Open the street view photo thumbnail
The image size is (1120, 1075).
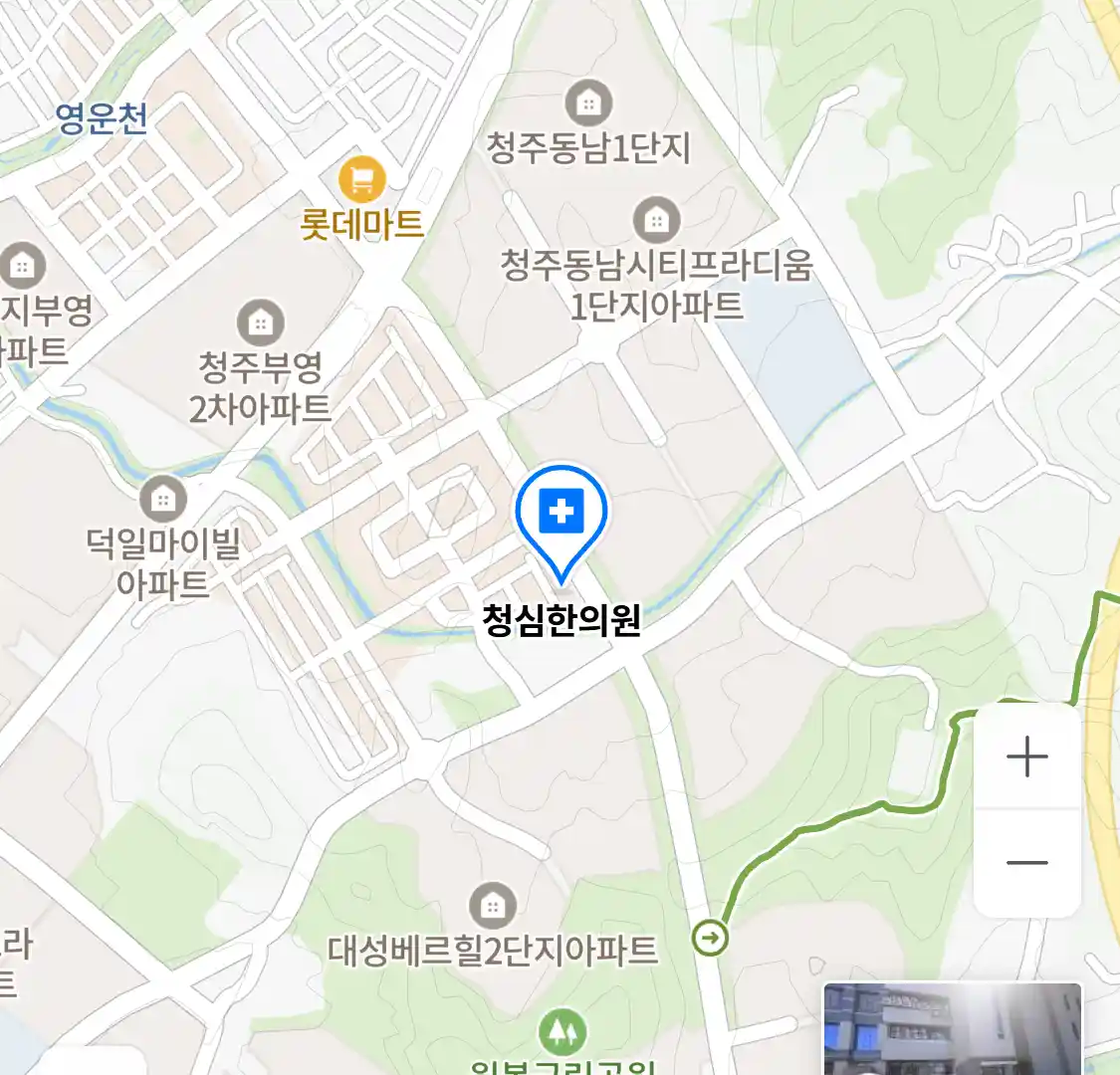click(x=952, y=1028)
